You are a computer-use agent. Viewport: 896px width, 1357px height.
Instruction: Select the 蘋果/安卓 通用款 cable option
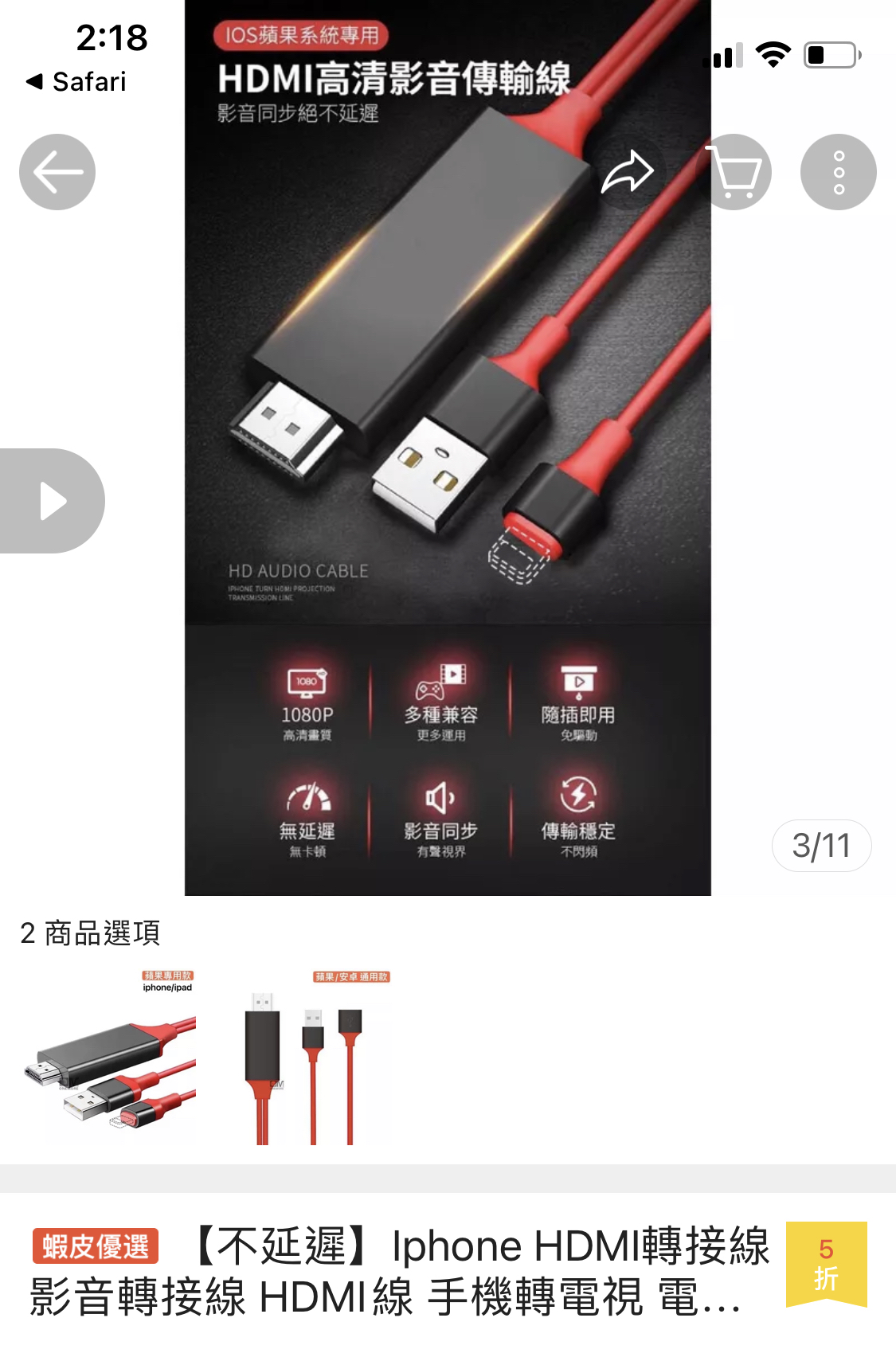[307, 1058]
